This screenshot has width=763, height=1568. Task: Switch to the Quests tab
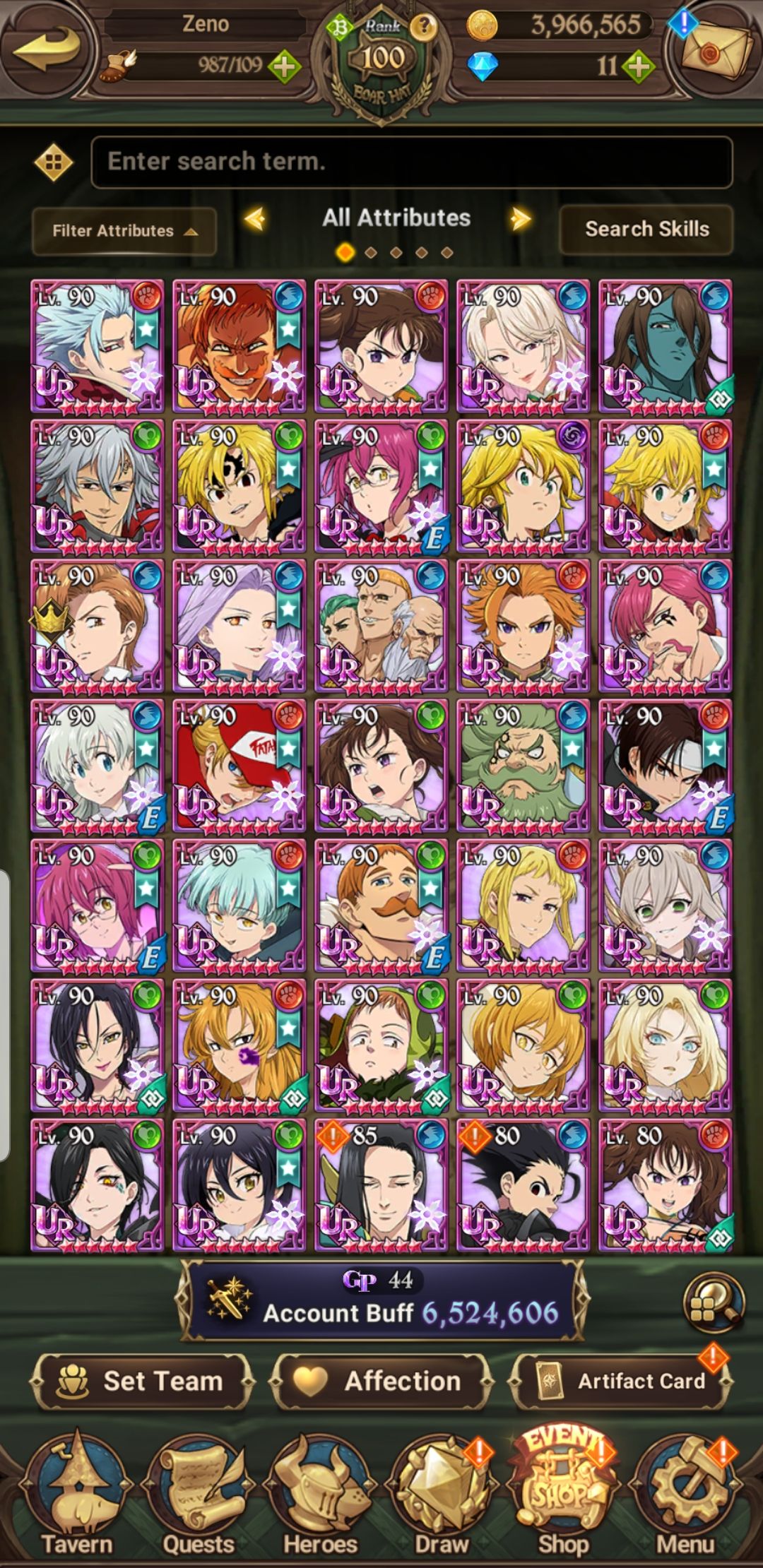tap(199, 1497)
